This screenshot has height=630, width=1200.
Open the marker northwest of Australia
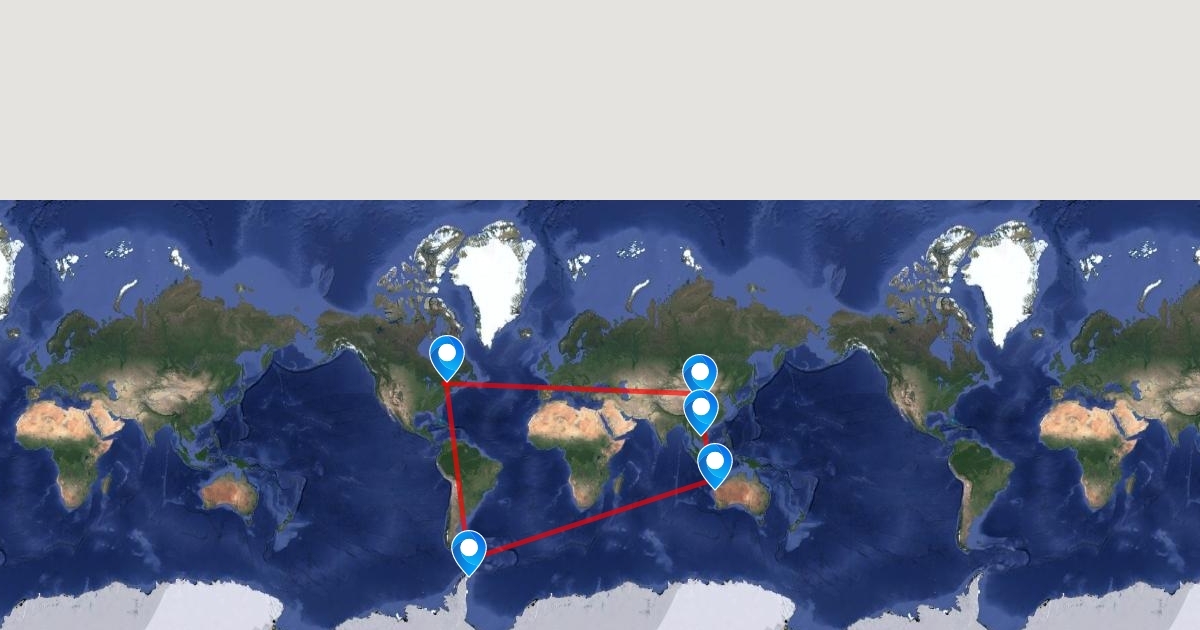(715, 462)
